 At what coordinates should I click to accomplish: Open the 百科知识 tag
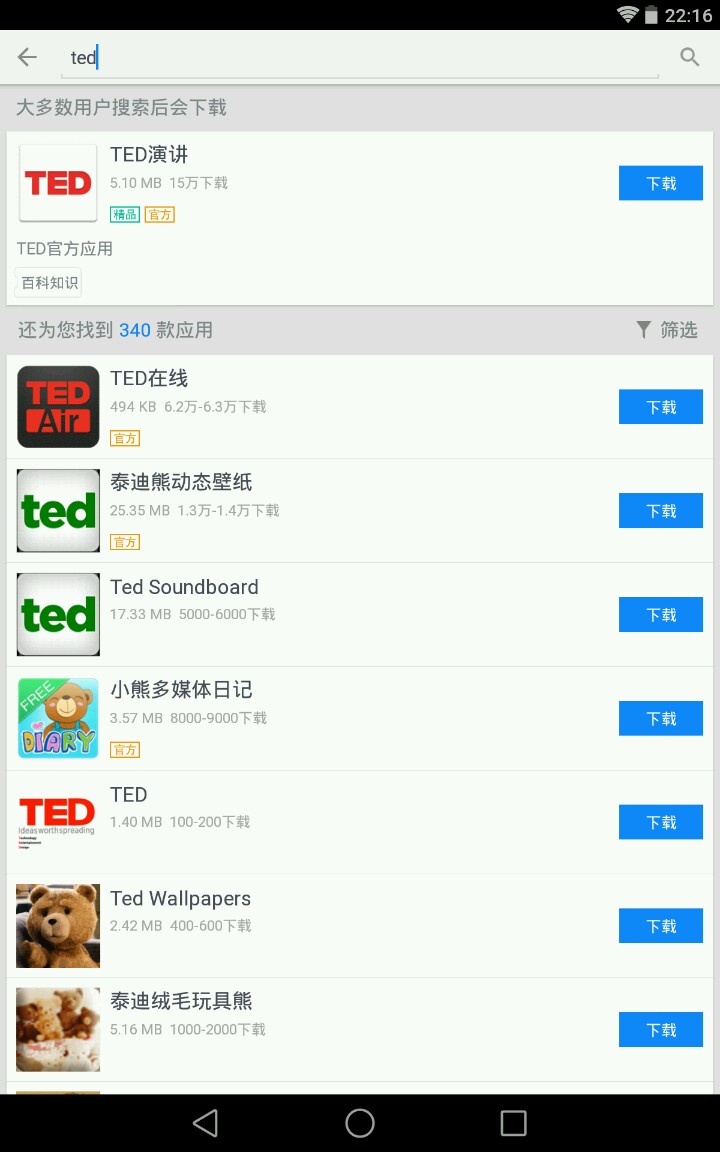[x=49, y=283]
